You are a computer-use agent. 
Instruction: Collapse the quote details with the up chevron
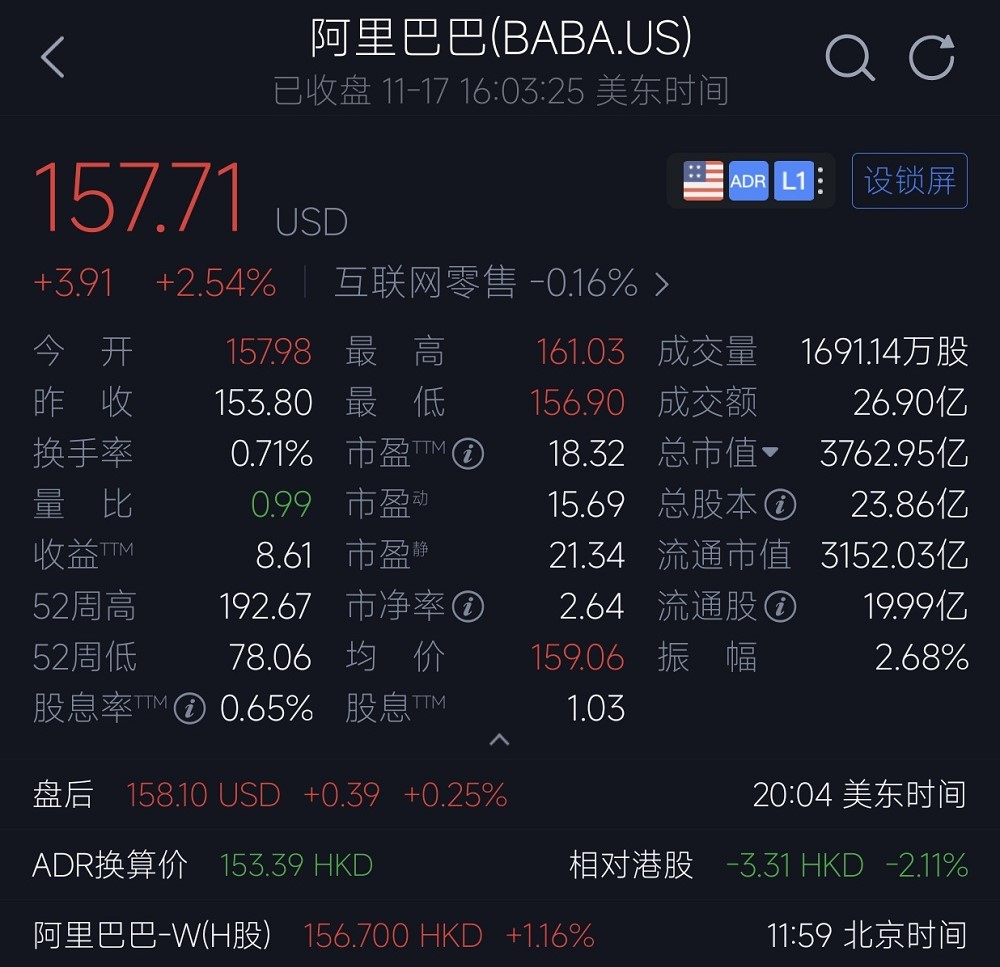[x=500, y=741]
